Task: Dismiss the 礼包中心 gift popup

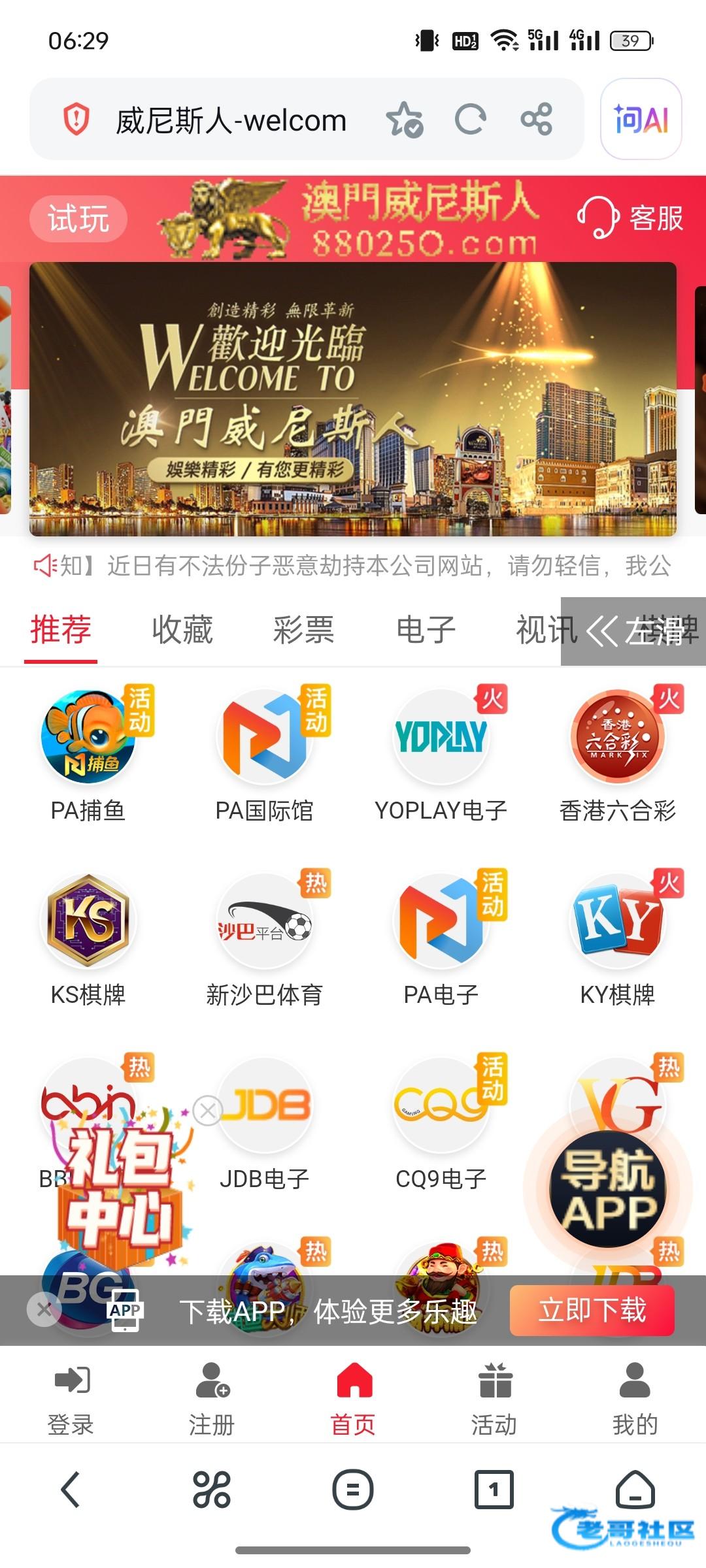Action: (x=208, y=1110)
